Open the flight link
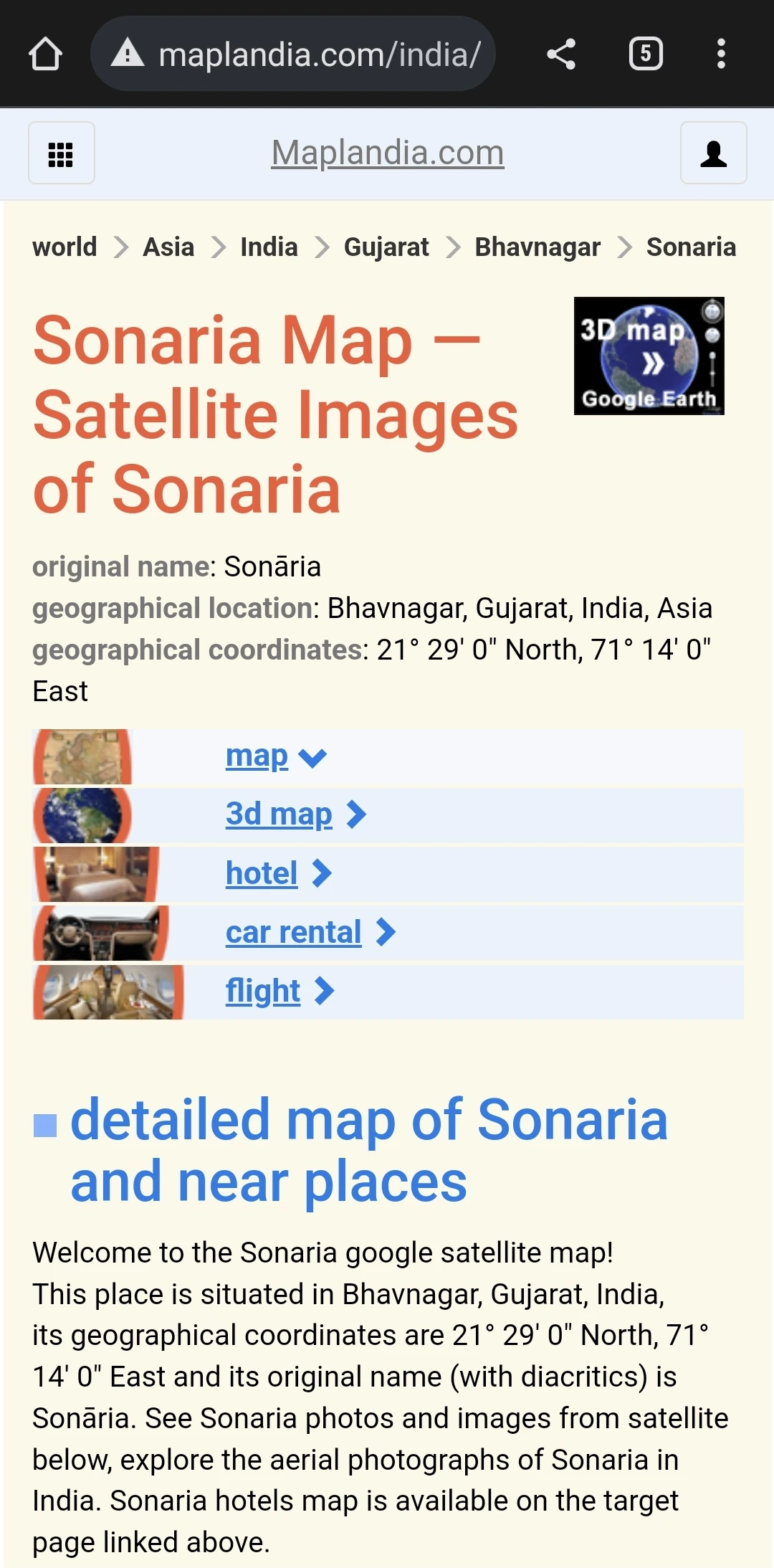The width and height of the screenshot is (774, 1568). coord(263,992)
